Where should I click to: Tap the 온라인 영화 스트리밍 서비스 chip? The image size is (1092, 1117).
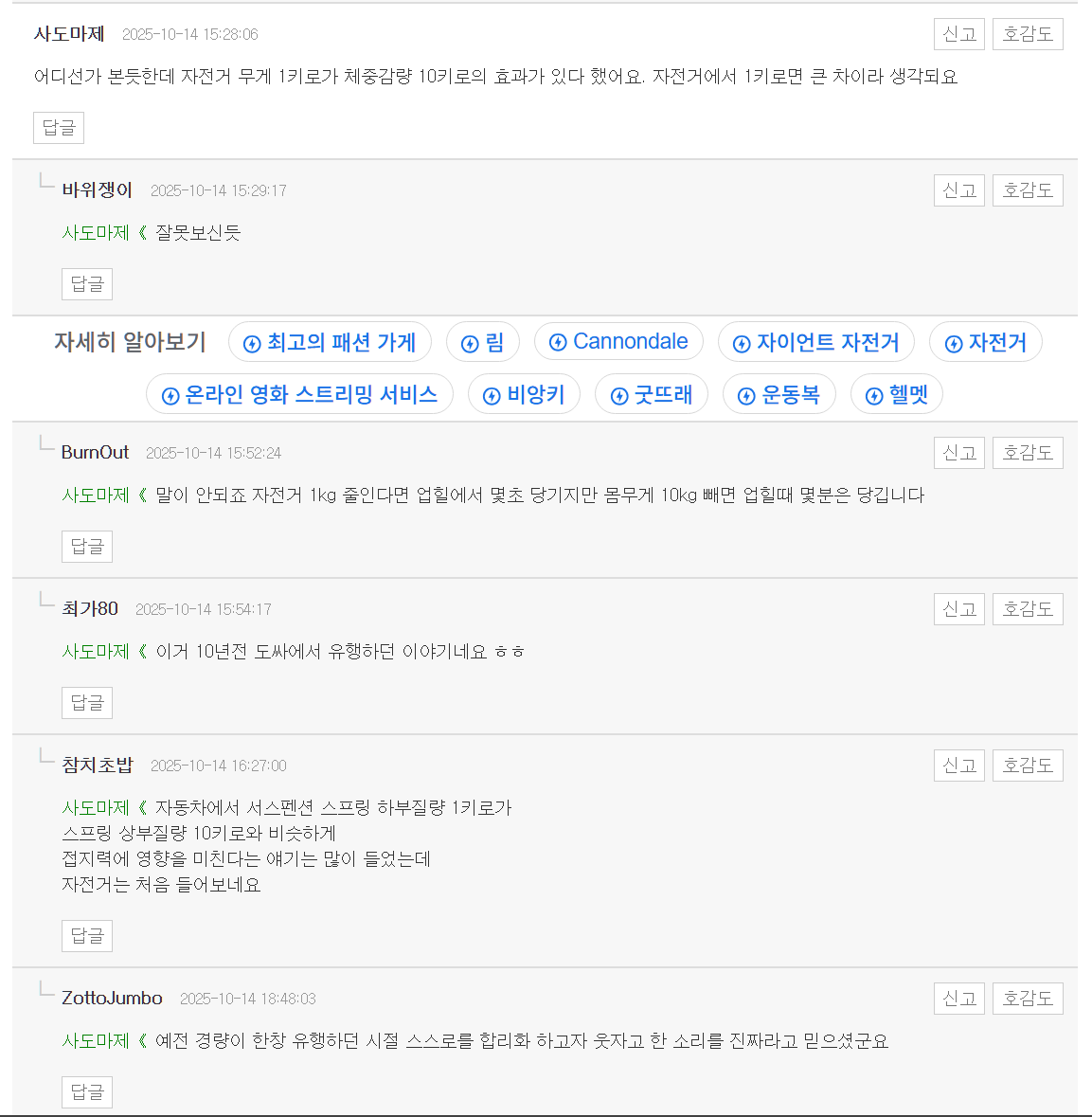pos(299,394)
